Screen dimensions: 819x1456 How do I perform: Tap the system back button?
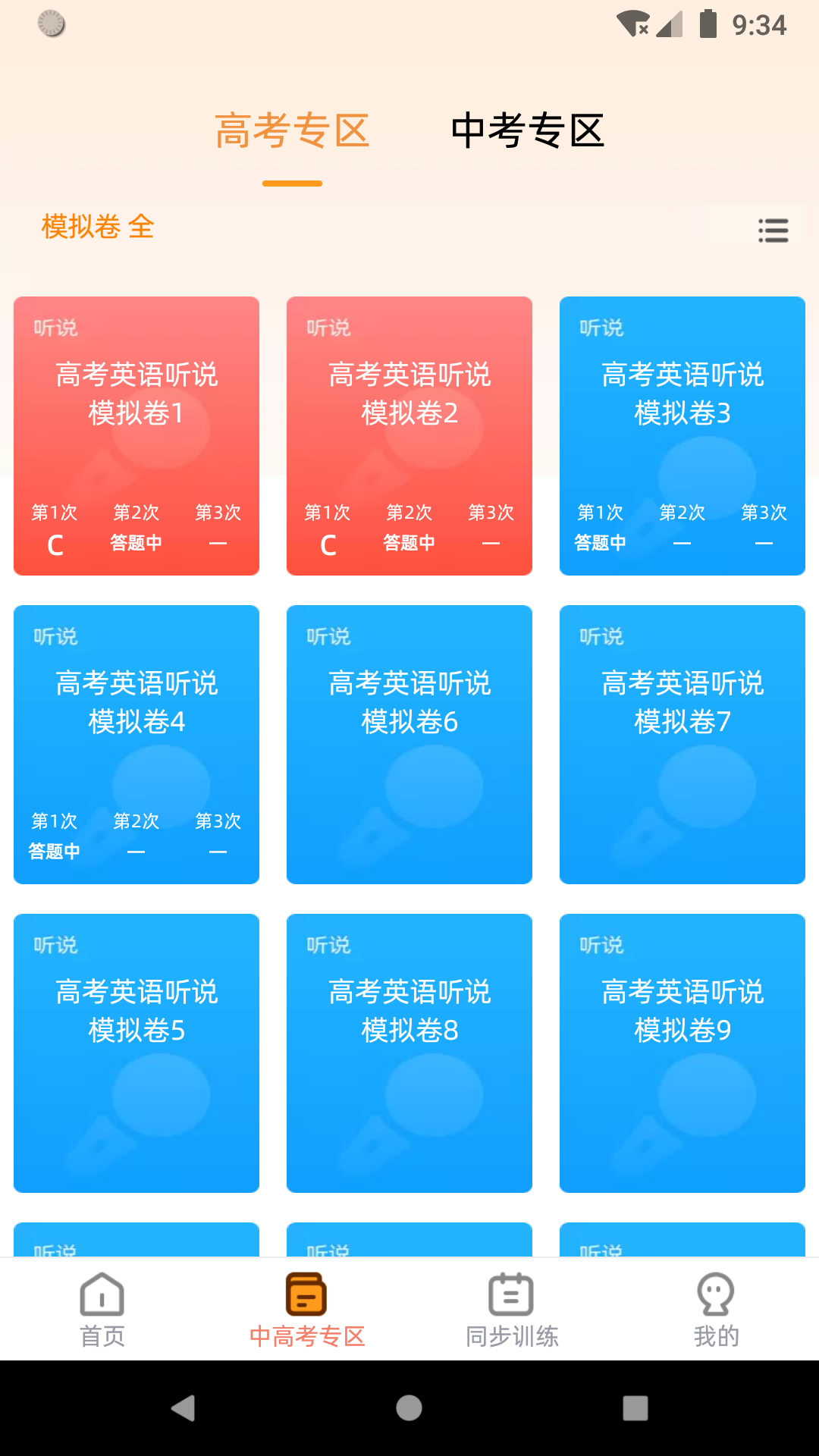click(183, 1408)
